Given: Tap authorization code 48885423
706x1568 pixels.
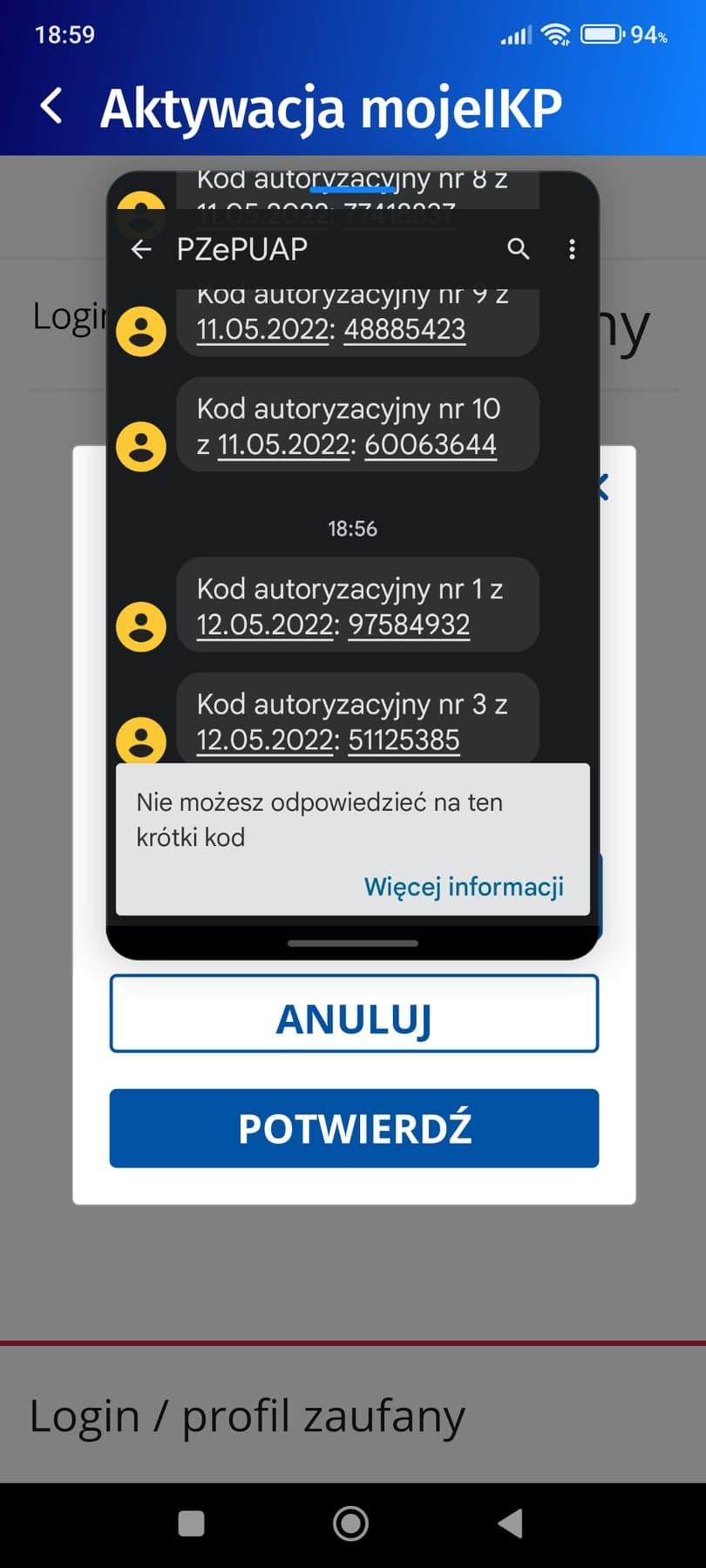Looking at the screenshot, I should pyautogui.click(x=404, y=329).
